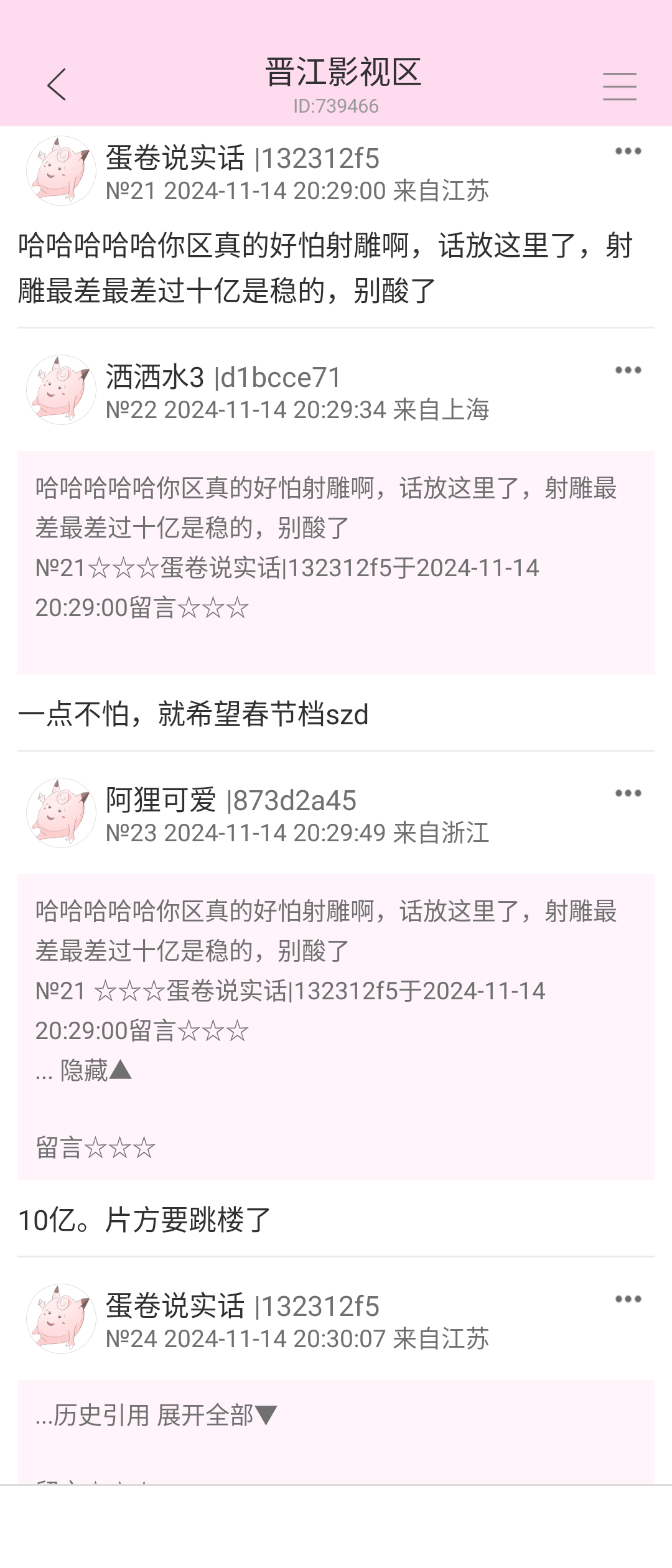Go back from 晋江影视区 page

pyautogui.click(x=57, y=85)
